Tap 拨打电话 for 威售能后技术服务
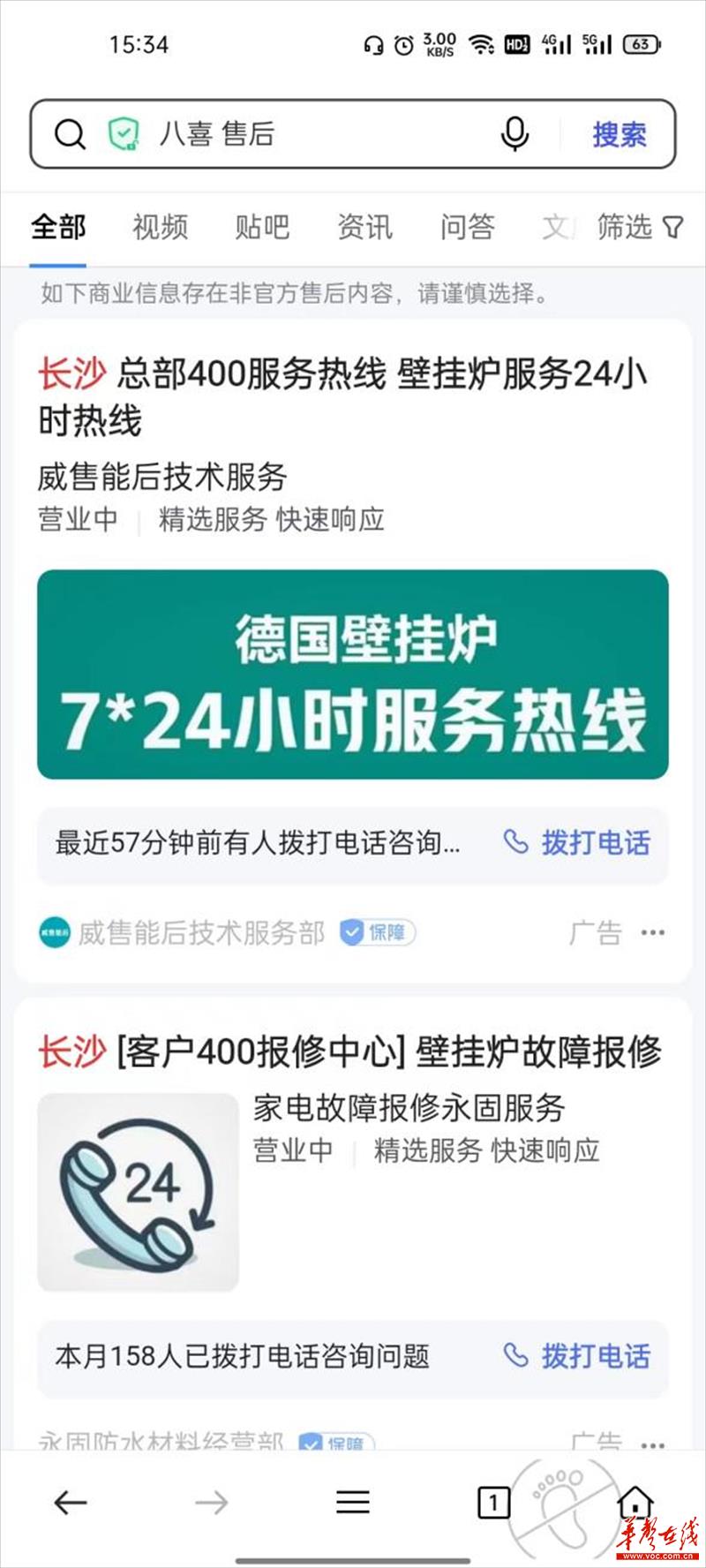The image size is (706, 1568). [x=577, y=843]
